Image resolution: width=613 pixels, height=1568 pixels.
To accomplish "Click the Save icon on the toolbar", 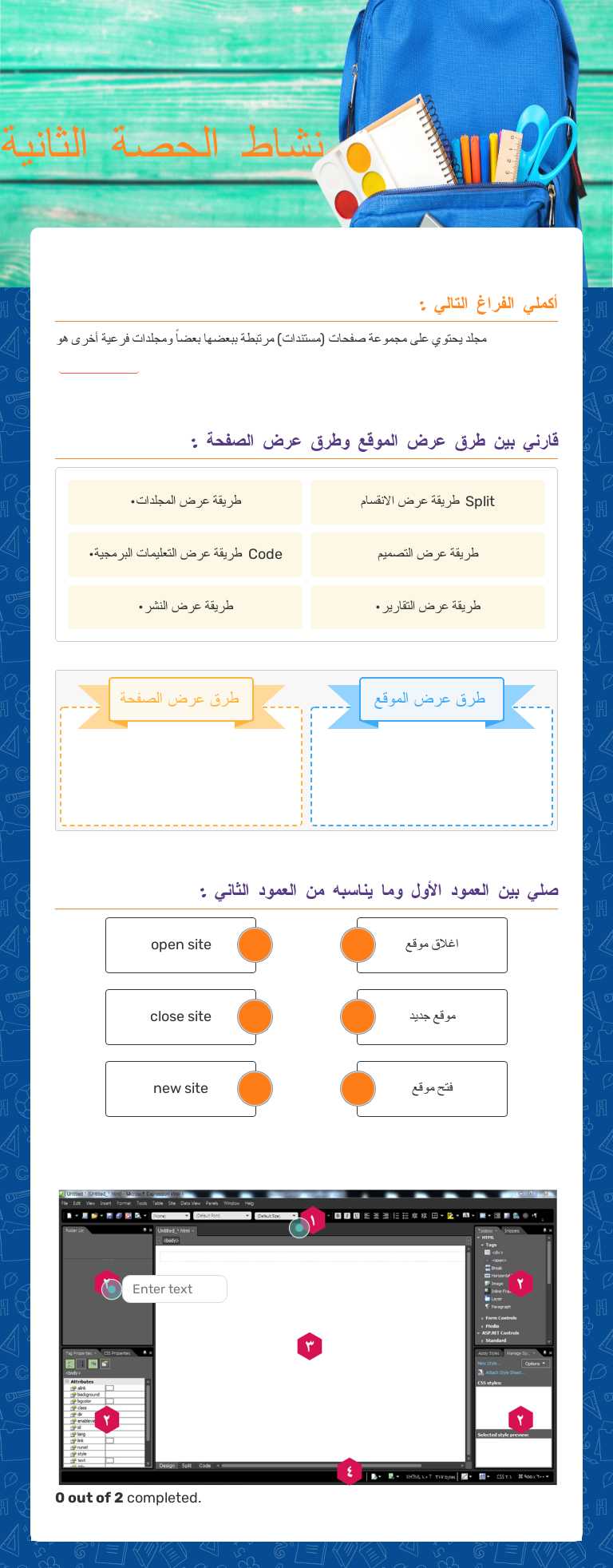I will [x=109, y=1216].
